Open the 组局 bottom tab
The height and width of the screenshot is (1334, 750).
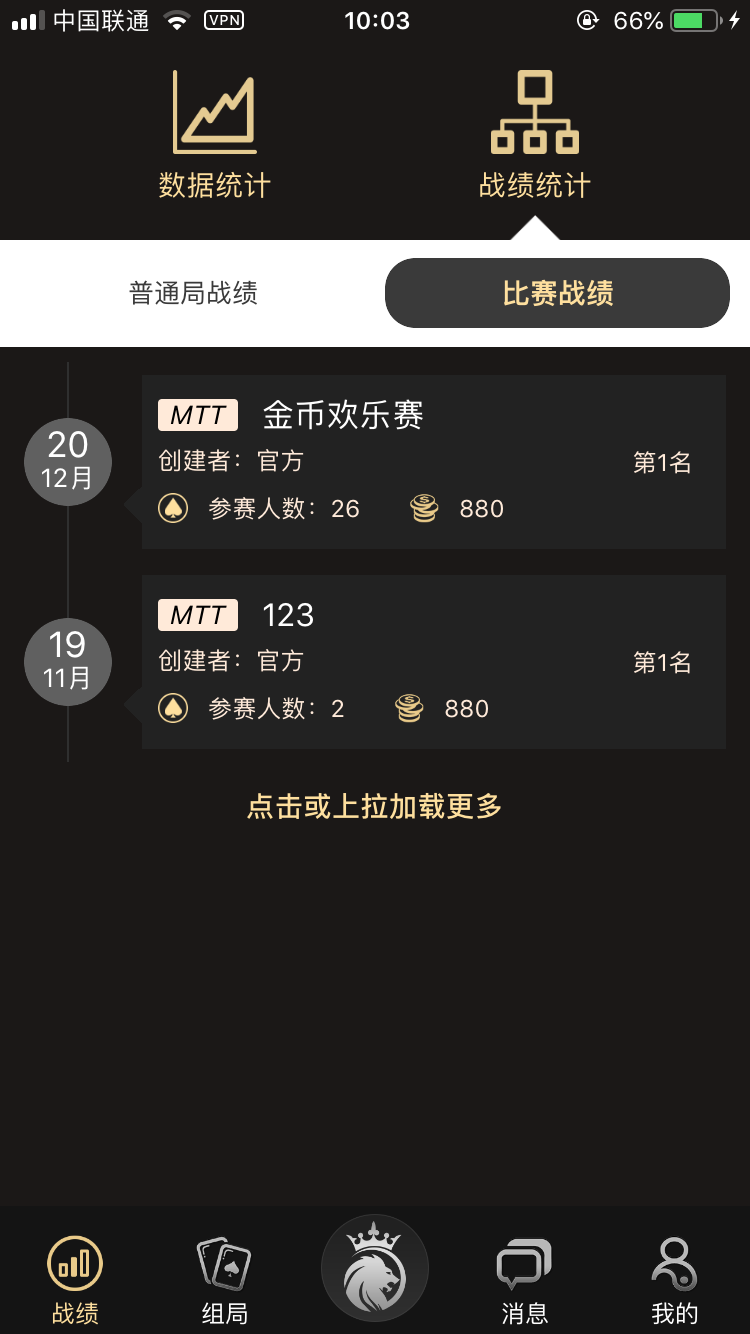[225, 1280]
